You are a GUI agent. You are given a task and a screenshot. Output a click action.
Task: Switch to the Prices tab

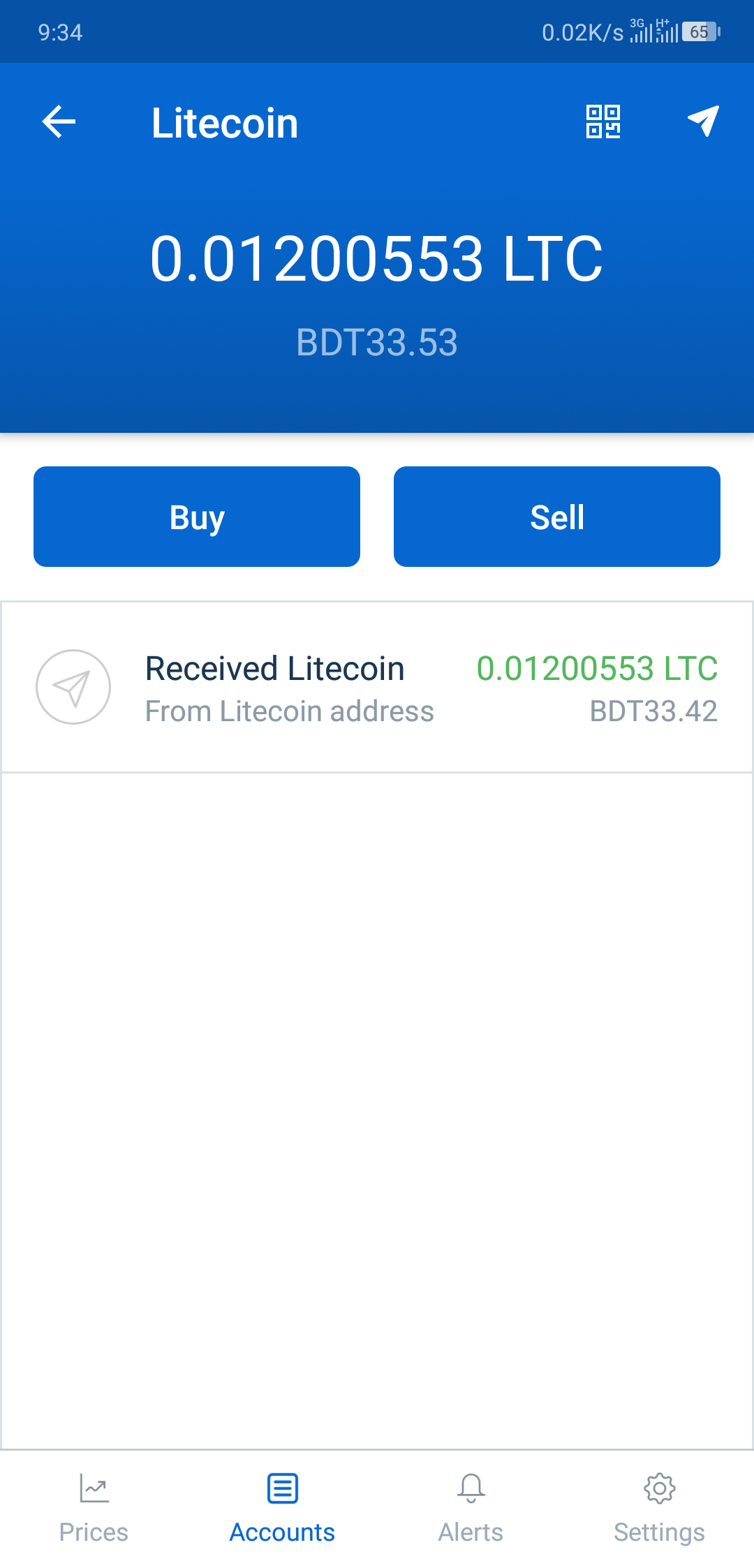(x=94, y=1507)
